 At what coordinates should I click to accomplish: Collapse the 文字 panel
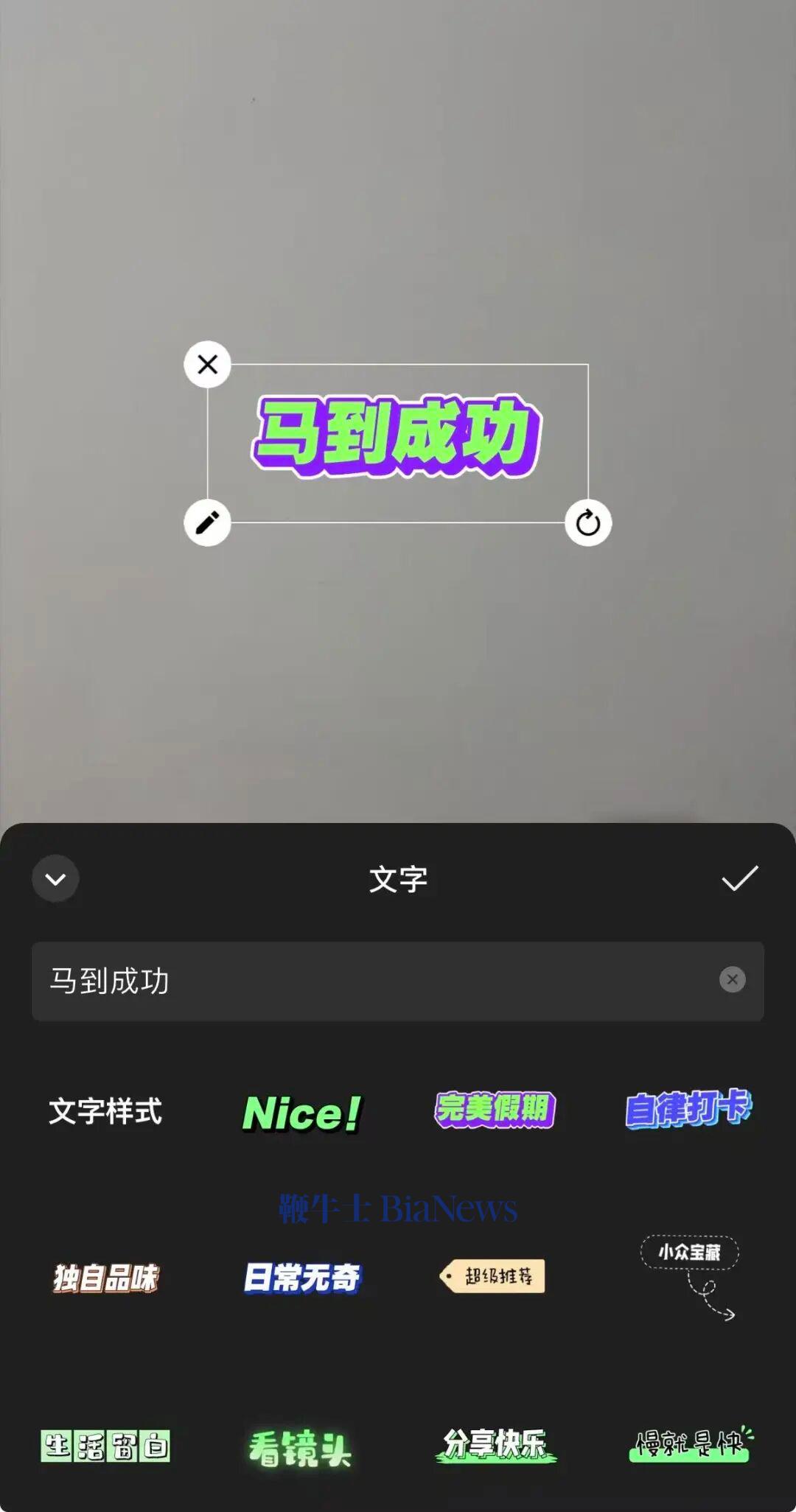pyautogui.click(x=55, y=878)
